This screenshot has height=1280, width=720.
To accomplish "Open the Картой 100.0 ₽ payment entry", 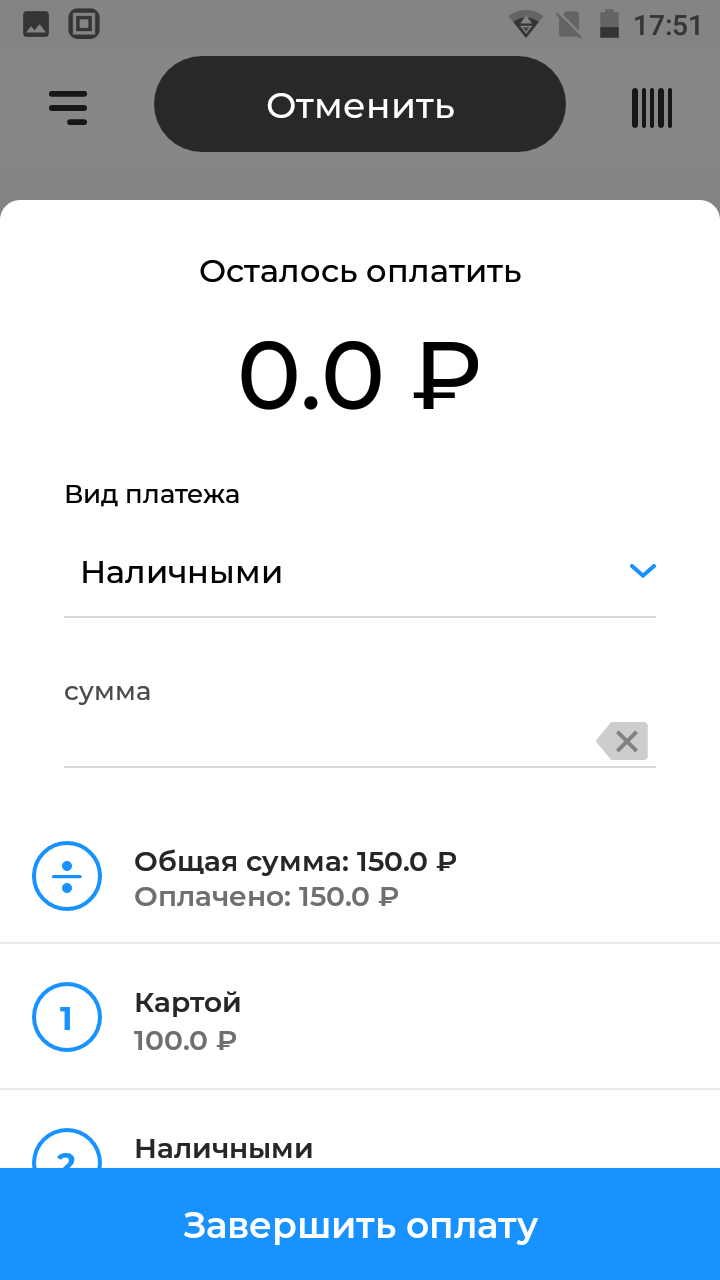I will pos(360,1017).
